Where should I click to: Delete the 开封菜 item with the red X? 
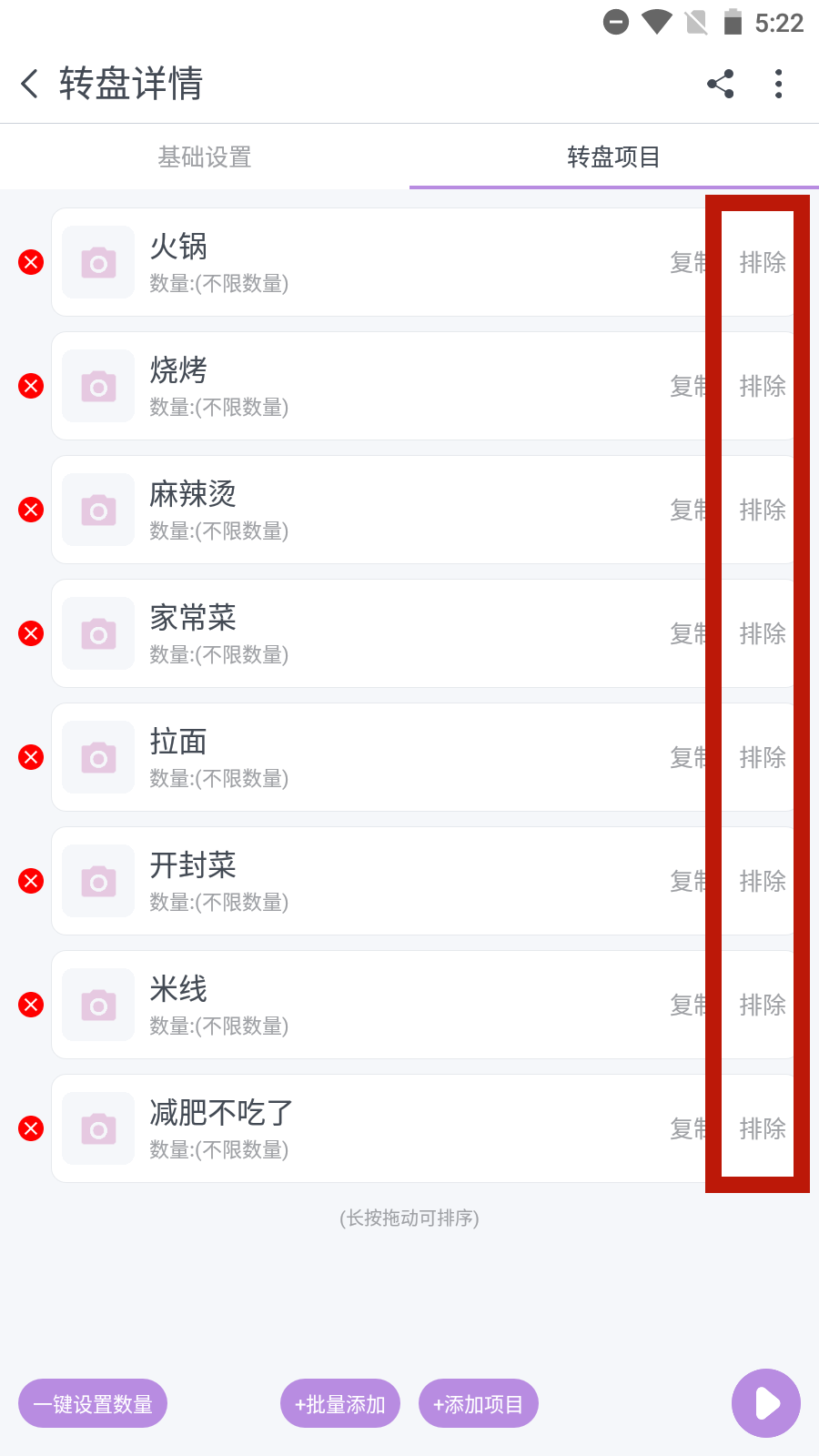tap(30, 881)
